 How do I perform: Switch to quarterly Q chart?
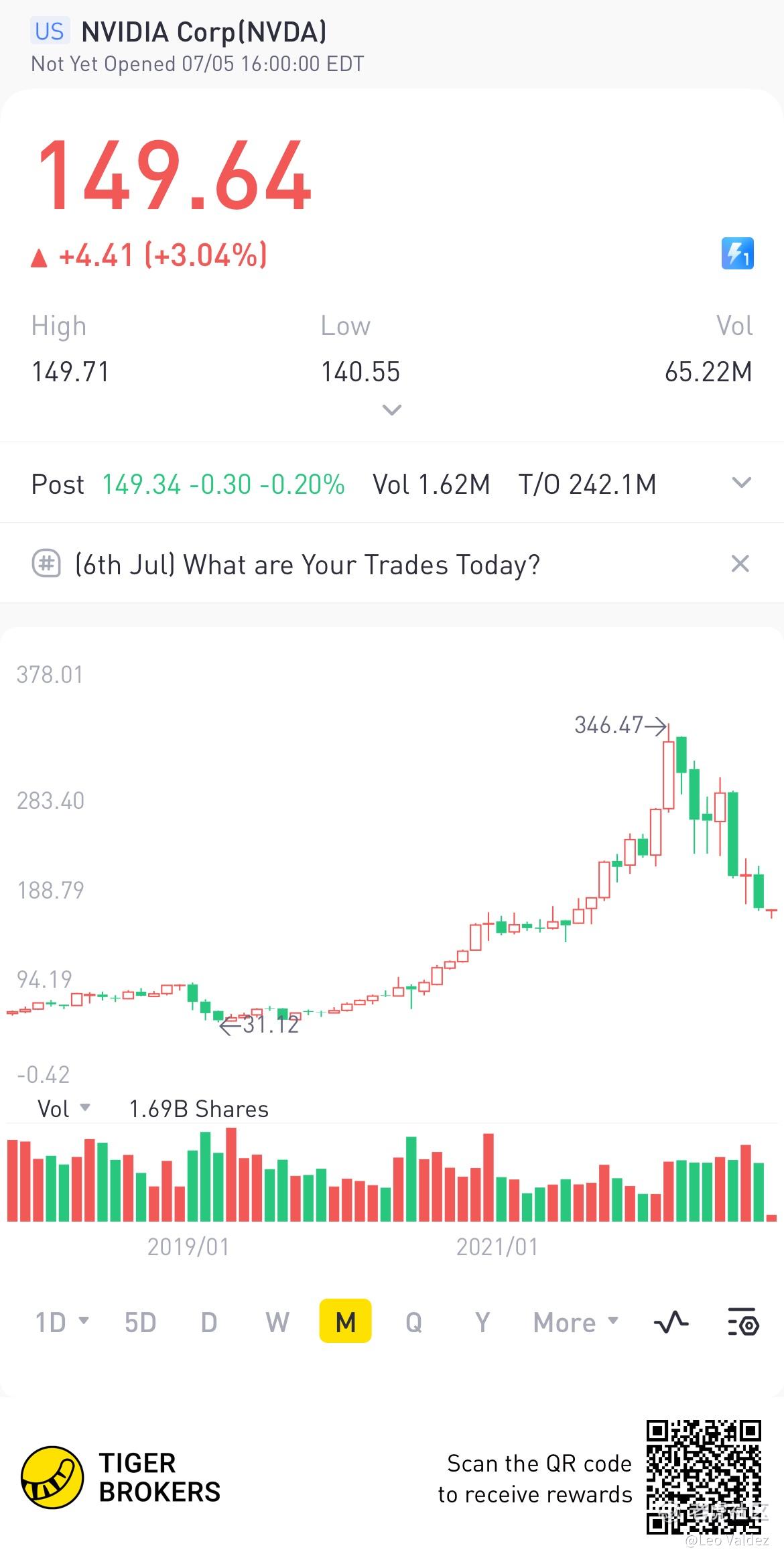tap(413, 1322)
